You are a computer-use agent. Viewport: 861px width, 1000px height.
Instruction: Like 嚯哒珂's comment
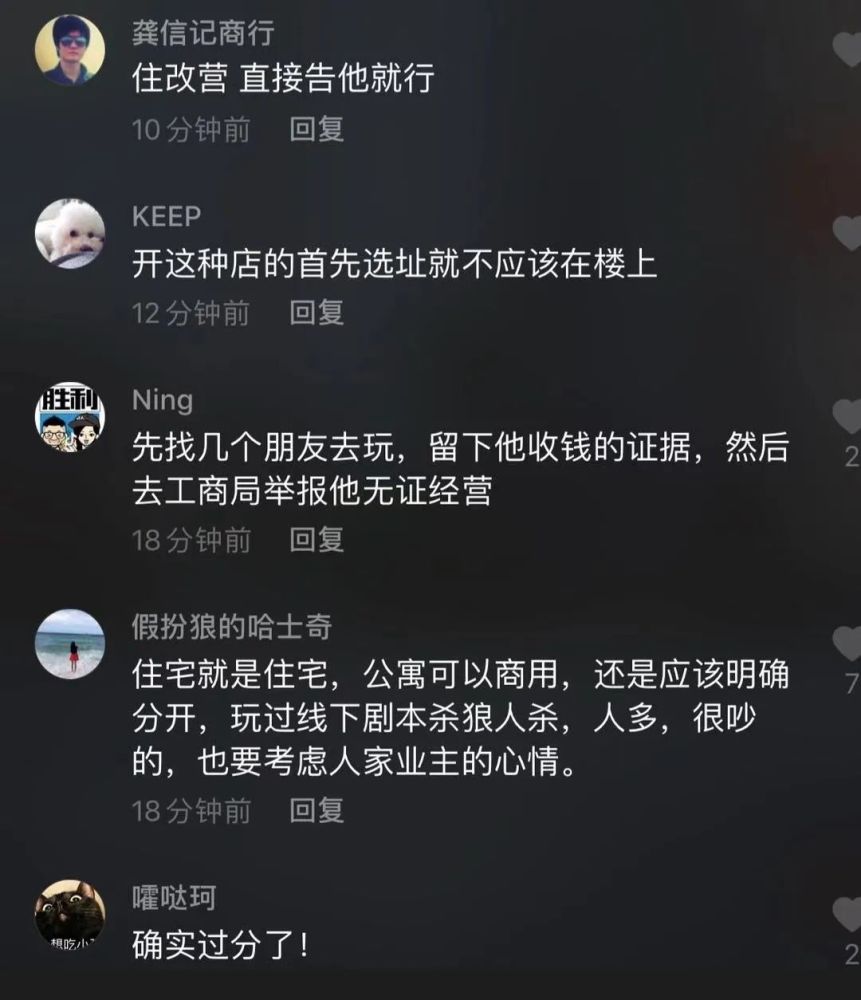[849, 913]
